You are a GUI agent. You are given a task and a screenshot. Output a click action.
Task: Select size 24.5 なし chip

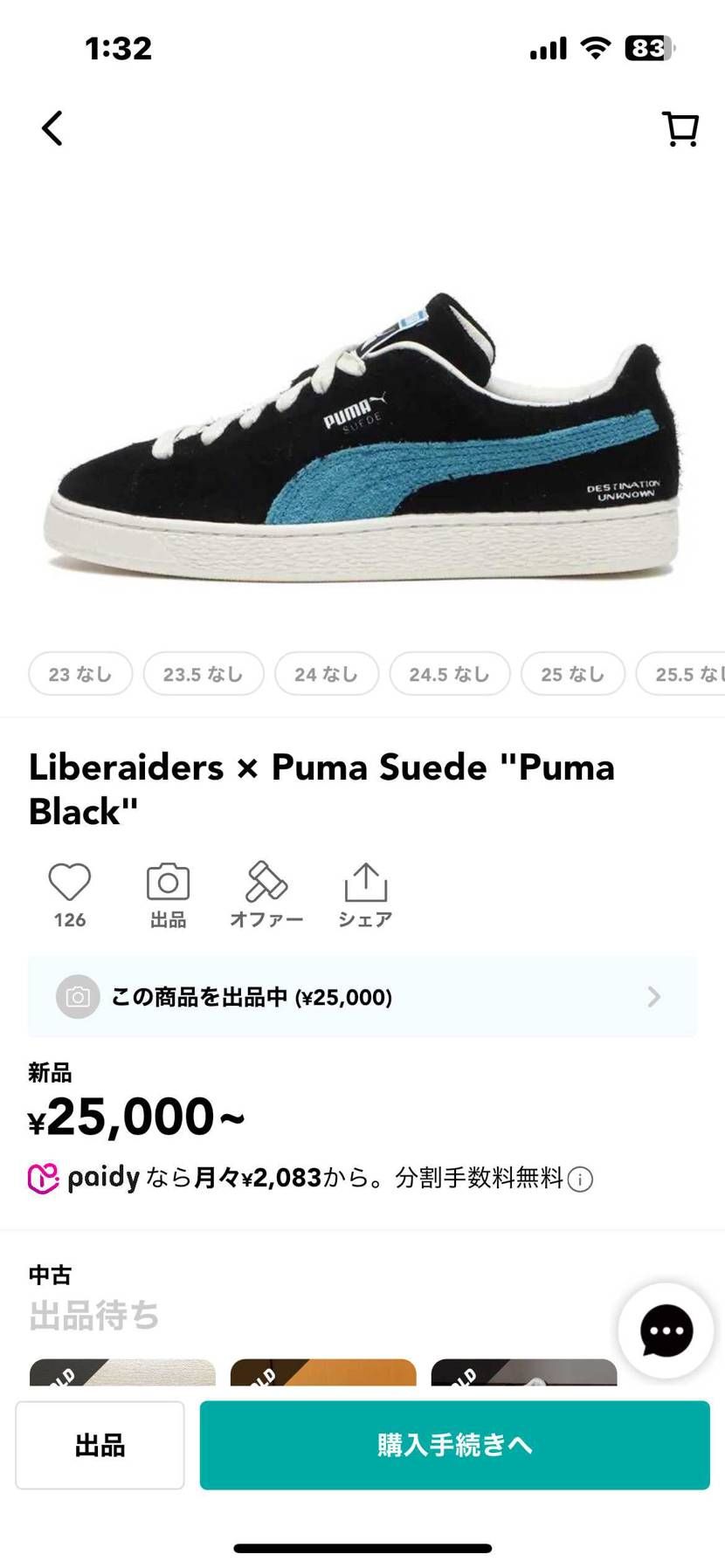tap(450, 673)
